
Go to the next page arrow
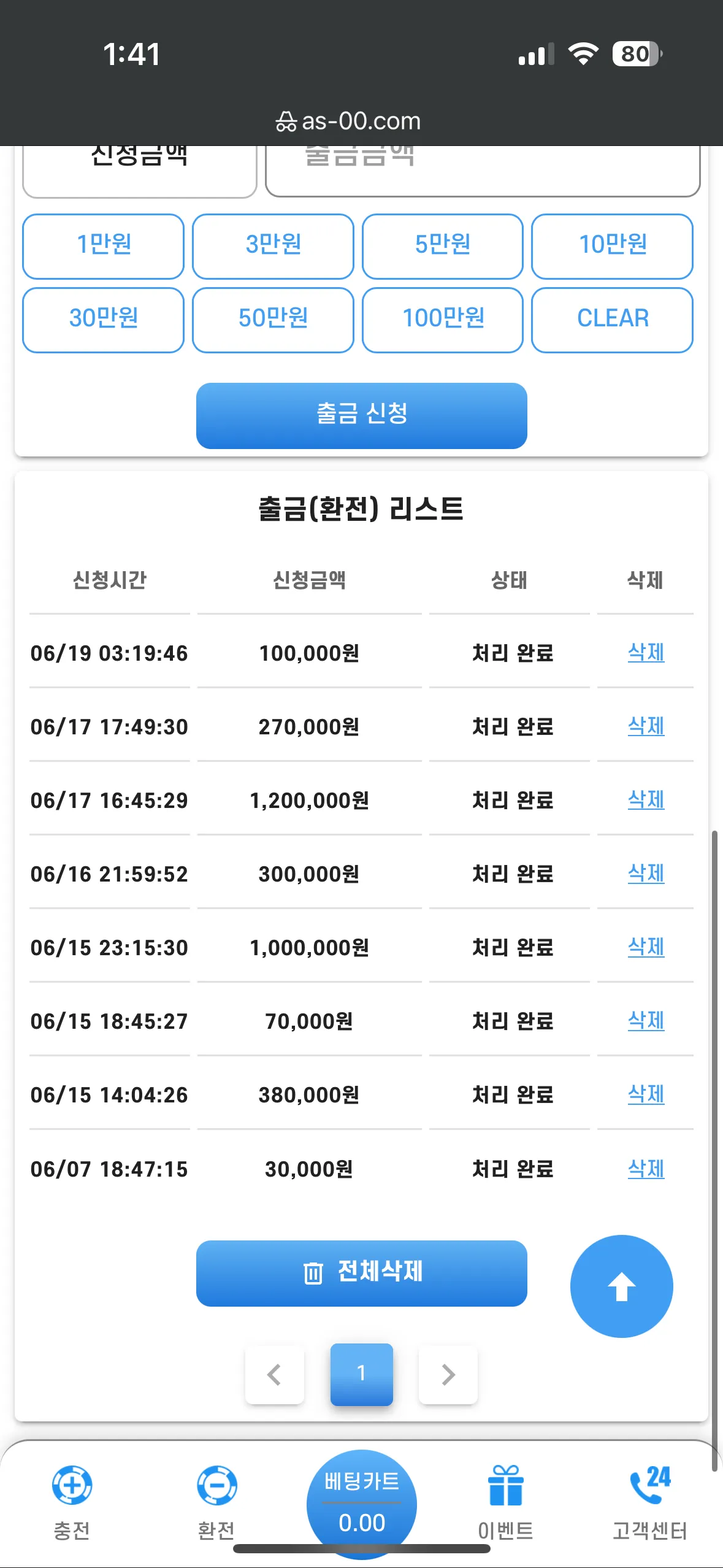[x=448, y=1374]
